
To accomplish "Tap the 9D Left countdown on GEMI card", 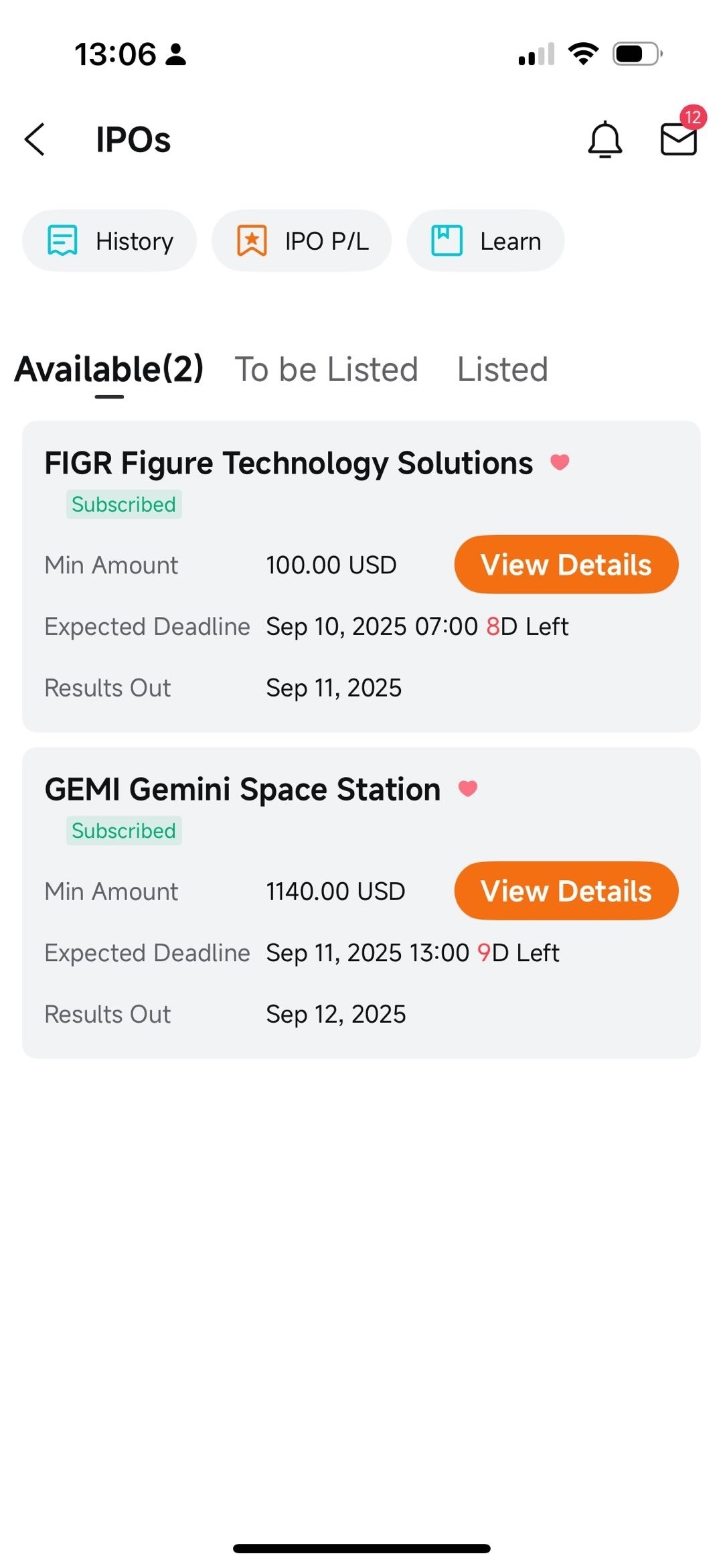I will click(x=519, y=952).
